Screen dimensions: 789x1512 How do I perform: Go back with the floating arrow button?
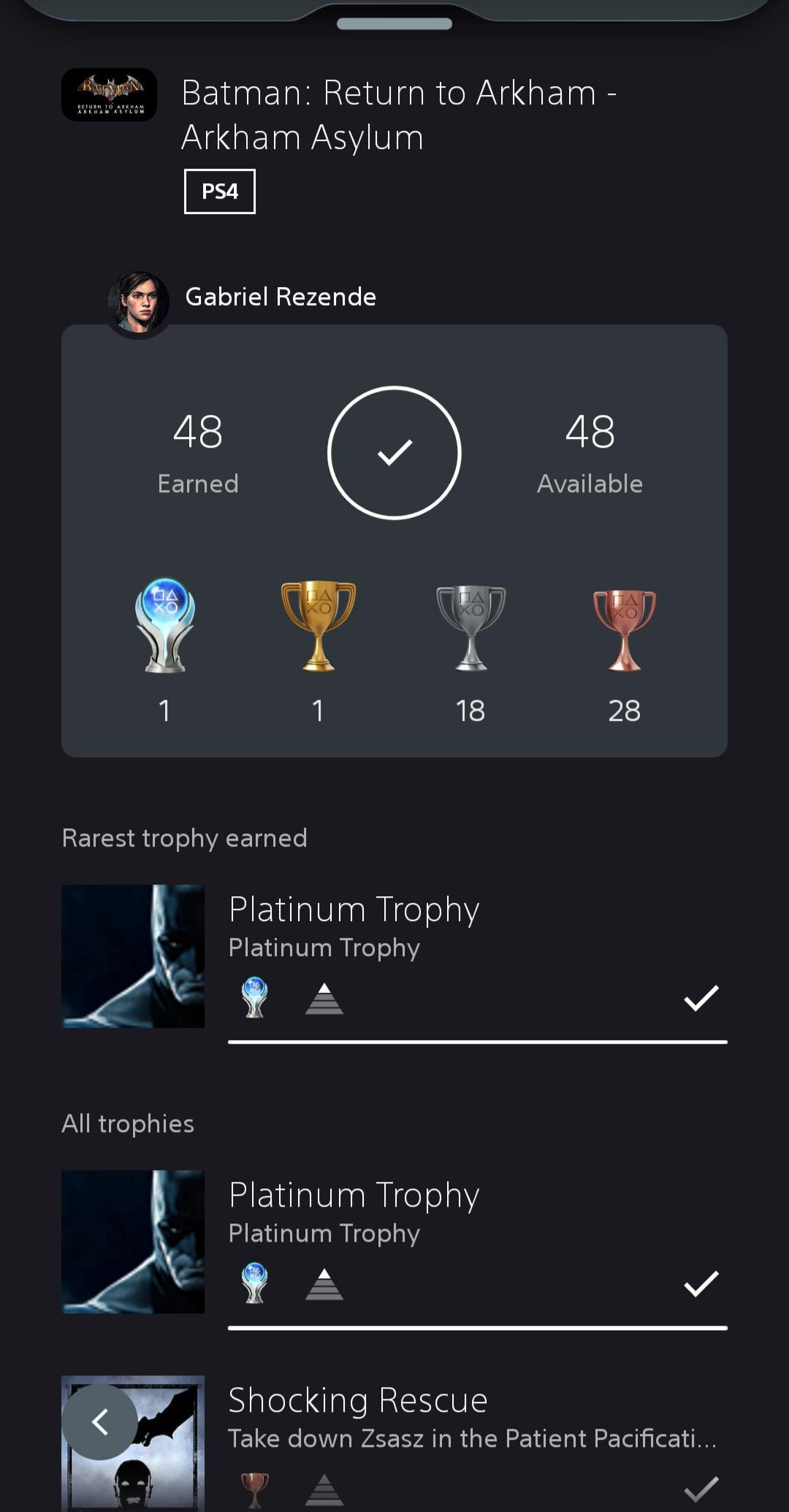[100, 1421]
